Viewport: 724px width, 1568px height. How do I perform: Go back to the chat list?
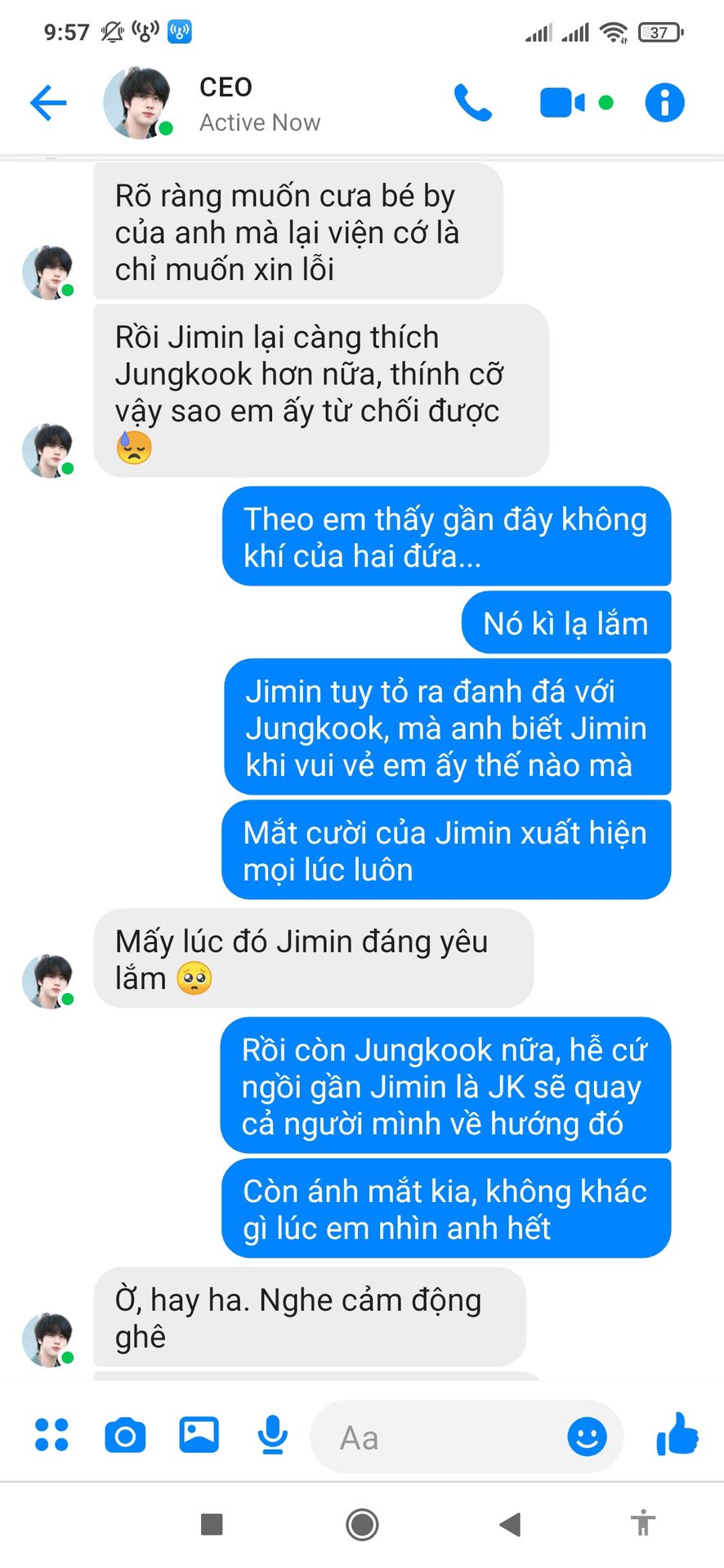point(47,103)
